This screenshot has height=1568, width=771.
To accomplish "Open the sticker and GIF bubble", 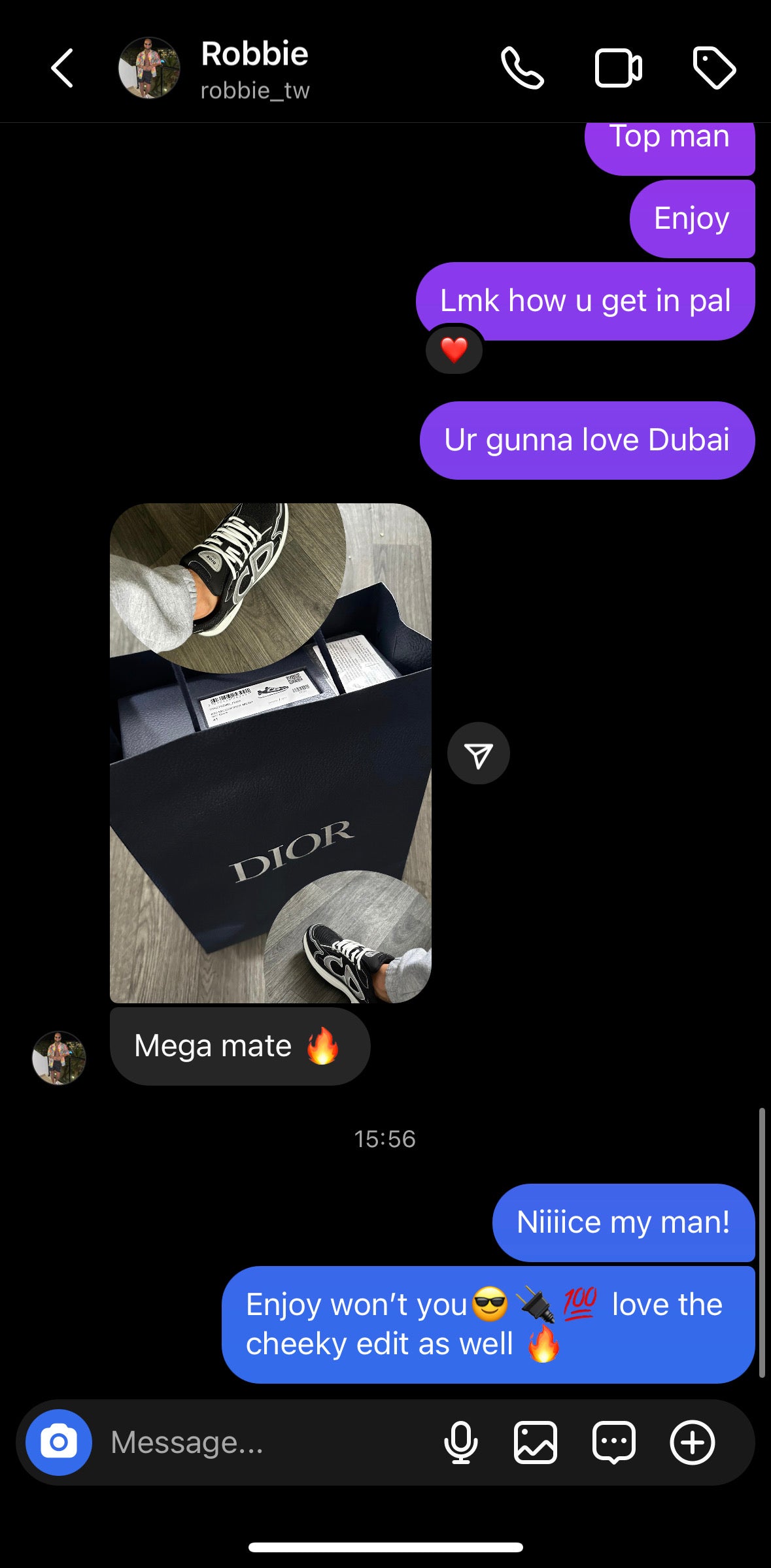I will [x=613, y=1442].
